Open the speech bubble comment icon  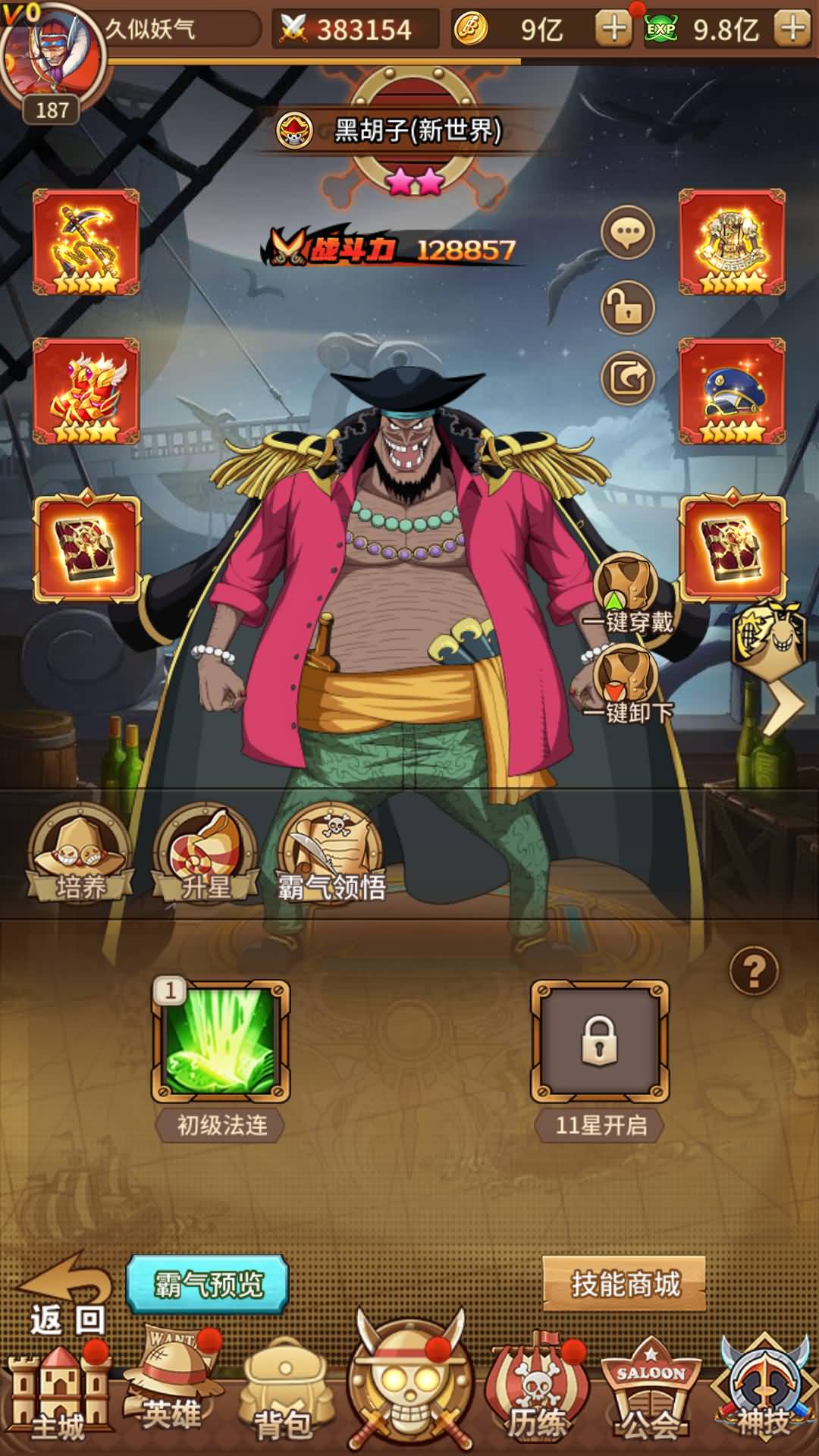click(628, 233)
